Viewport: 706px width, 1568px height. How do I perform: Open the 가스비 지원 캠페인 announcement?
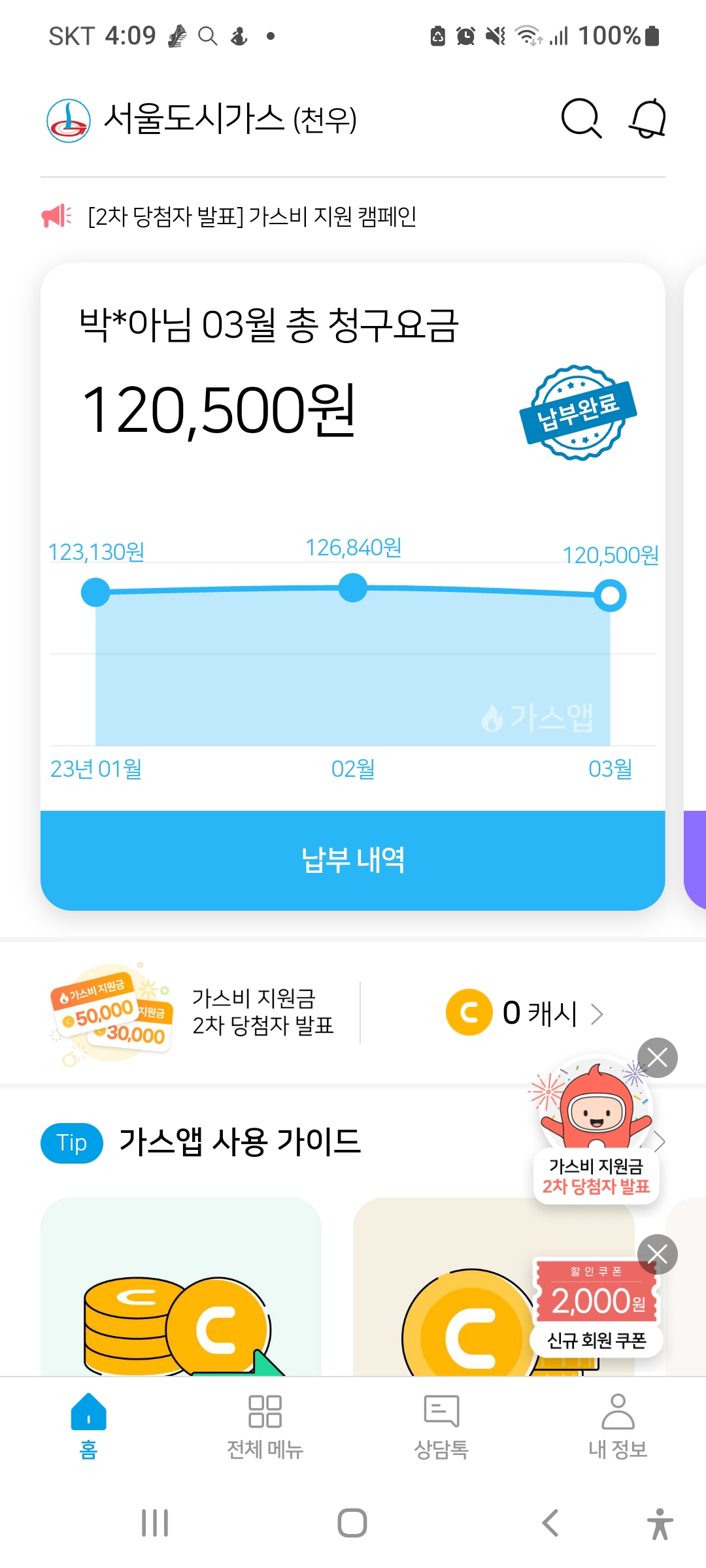coord(252,216)
